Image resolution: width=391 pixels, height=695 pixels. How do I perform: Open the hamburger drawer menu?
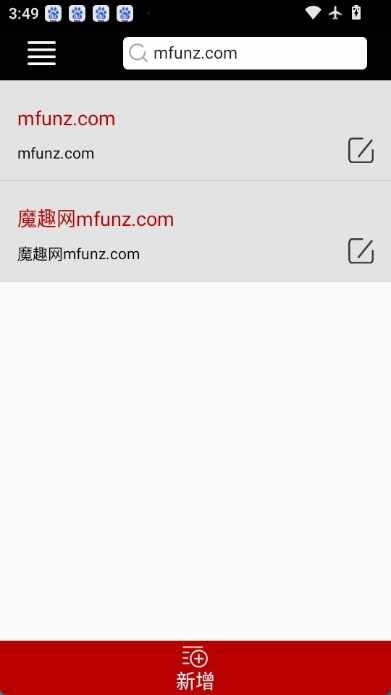pos(42,53)
